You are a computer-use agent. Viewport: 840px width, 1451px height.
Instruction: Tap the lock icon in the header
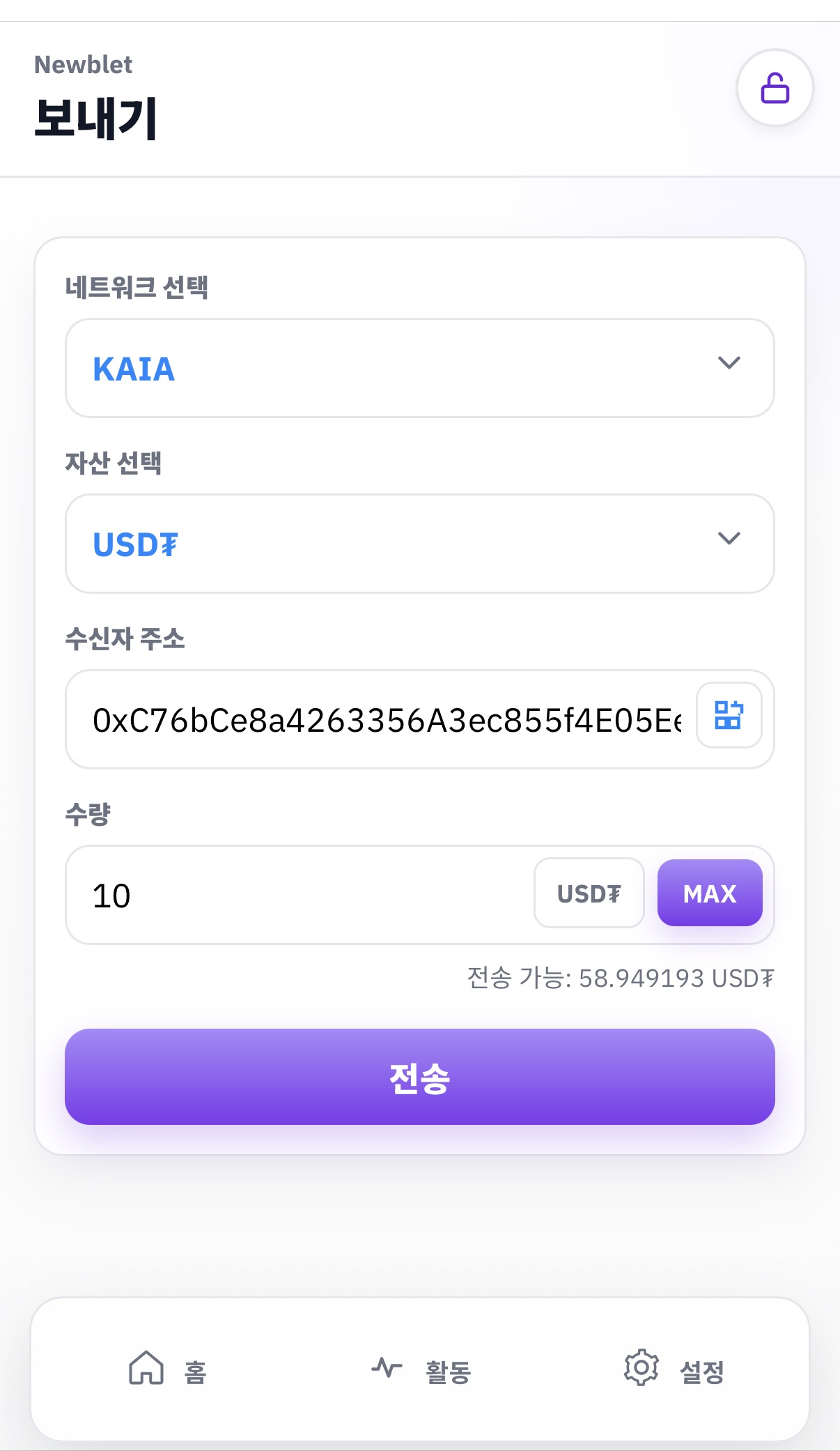pyautogui.click(x=775, y=88)
